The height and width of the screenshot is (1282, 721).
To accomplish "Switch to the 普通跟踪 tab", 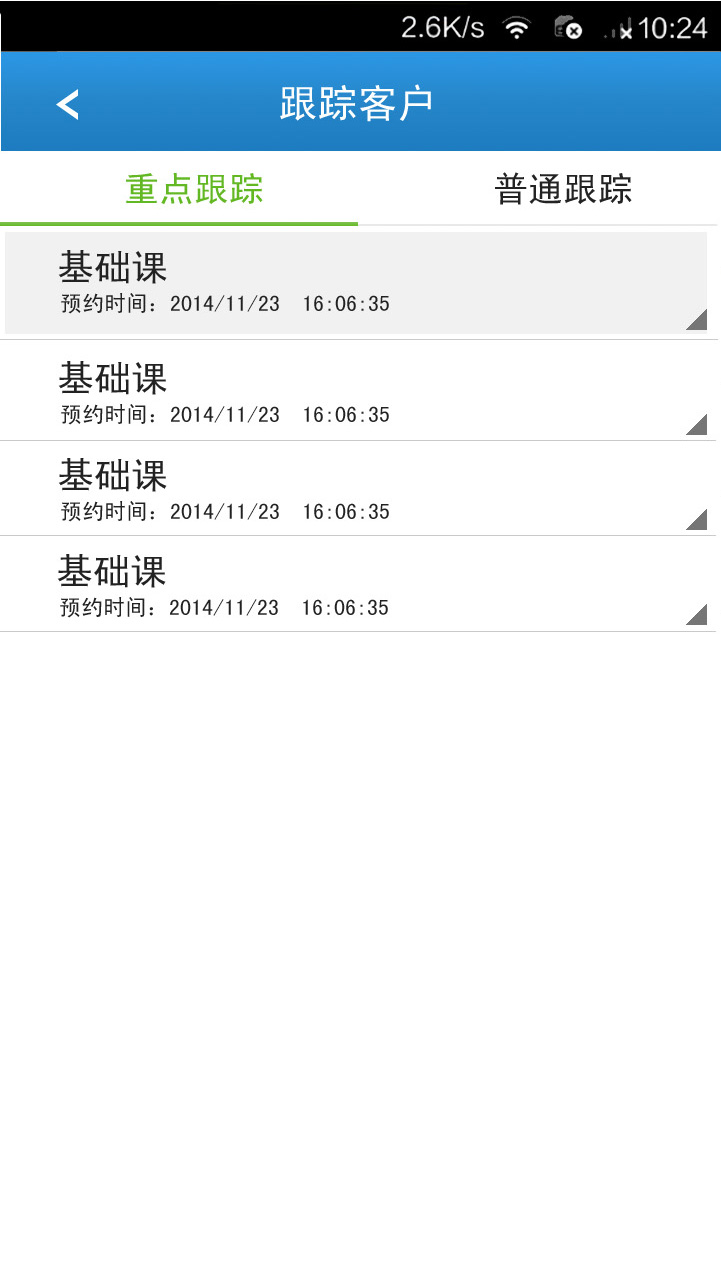I will coord(563,189).
